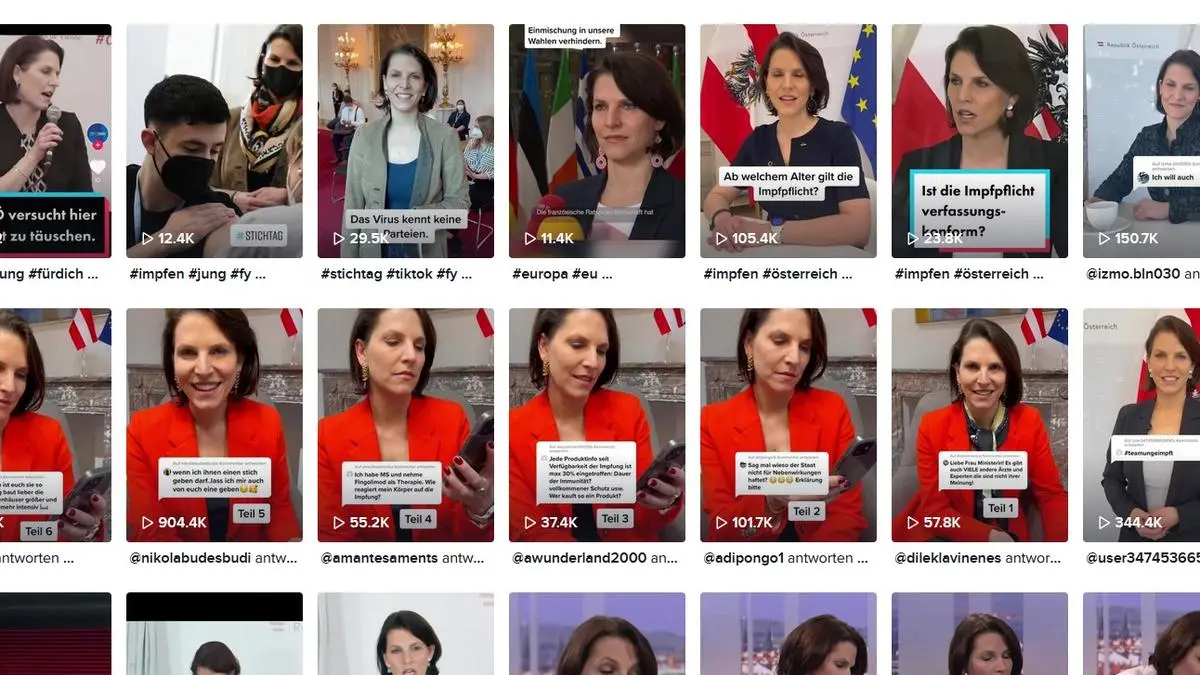The height and width of the screenshot is (675, 1200).
Task: Open the Teil 5 video with 904.4K views
Action: click(x=214, y=425)
